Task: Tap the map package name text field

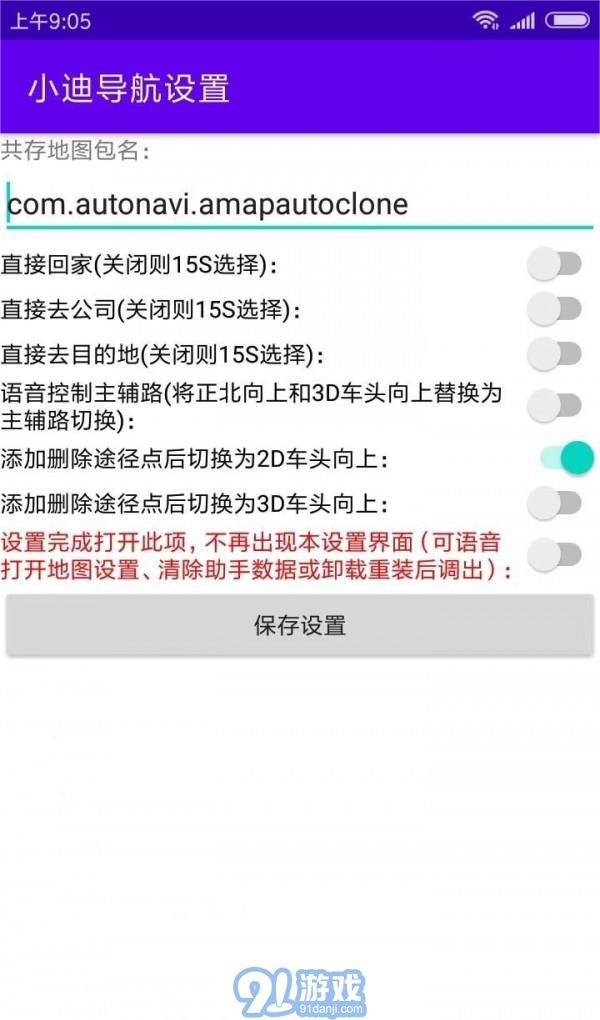Action: 298,205
